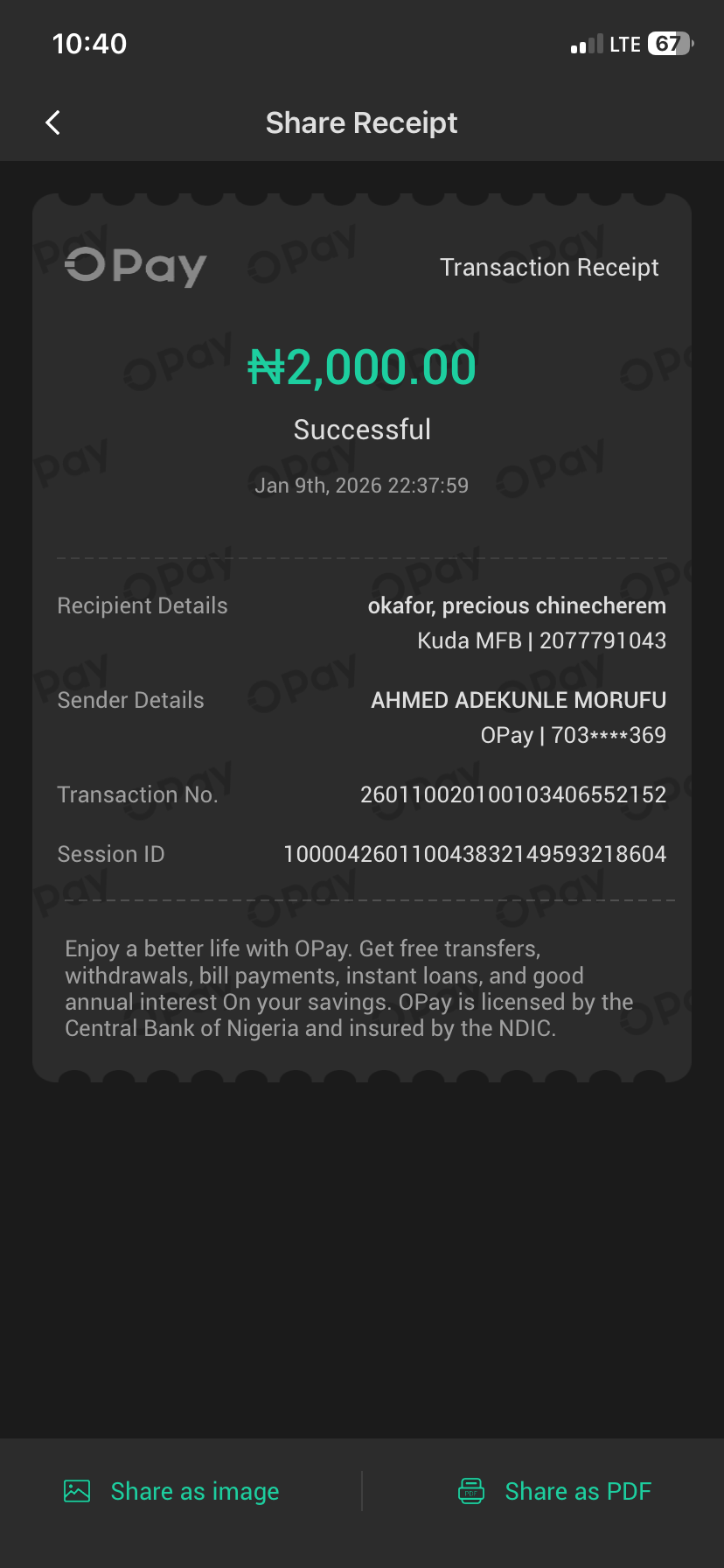Go back from Share Receipt

(x=53, y=122)
